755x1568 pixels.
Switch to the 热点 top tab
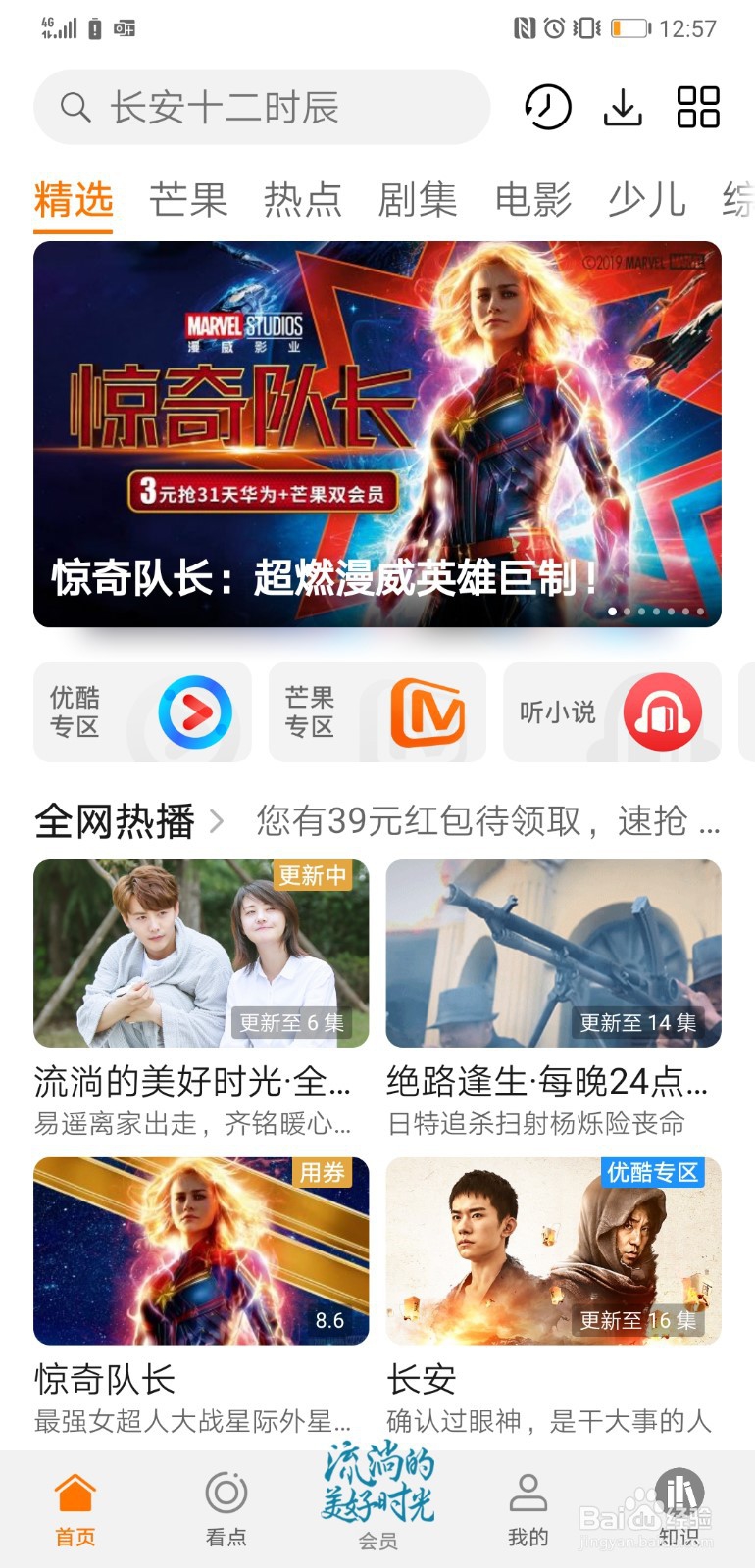pyautogui.click(x=303, y=200)
